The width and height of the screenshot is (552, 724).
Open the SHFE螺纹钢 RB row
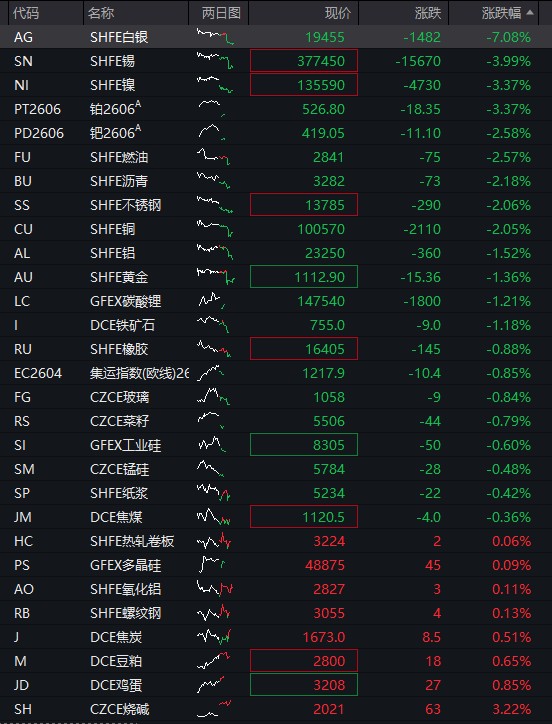point(276,613)
